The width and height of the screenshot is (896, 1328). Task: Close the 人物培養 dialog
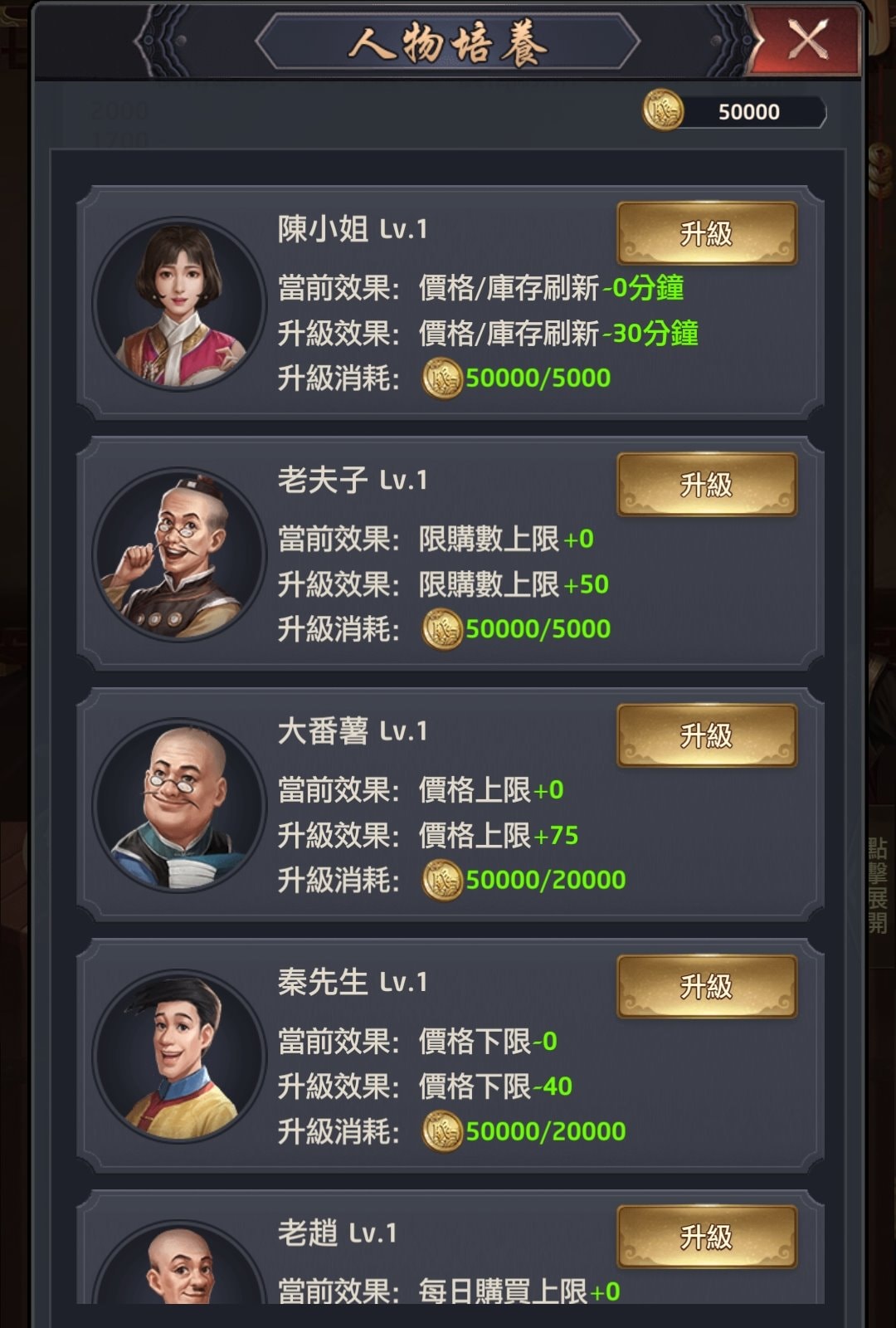point(806,40)
